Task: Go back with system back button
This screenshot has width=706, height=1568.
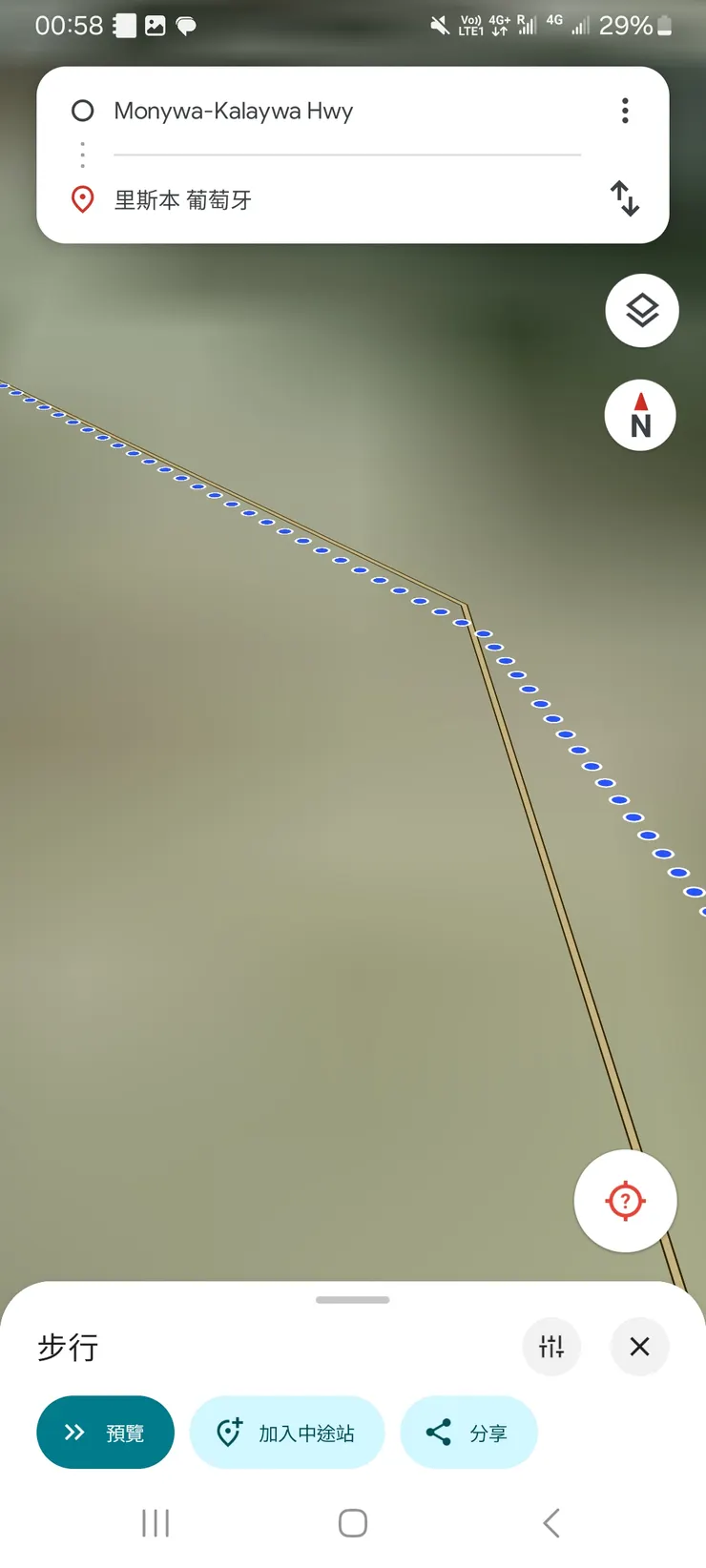Action: (550, 1523)
